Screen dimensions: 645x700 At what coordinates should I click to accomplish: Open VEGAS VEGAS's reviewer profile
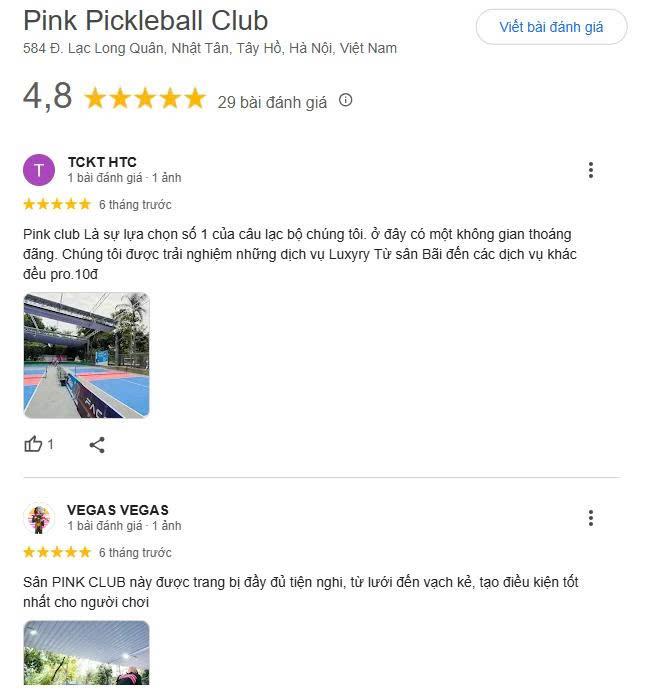pos(117,510)
